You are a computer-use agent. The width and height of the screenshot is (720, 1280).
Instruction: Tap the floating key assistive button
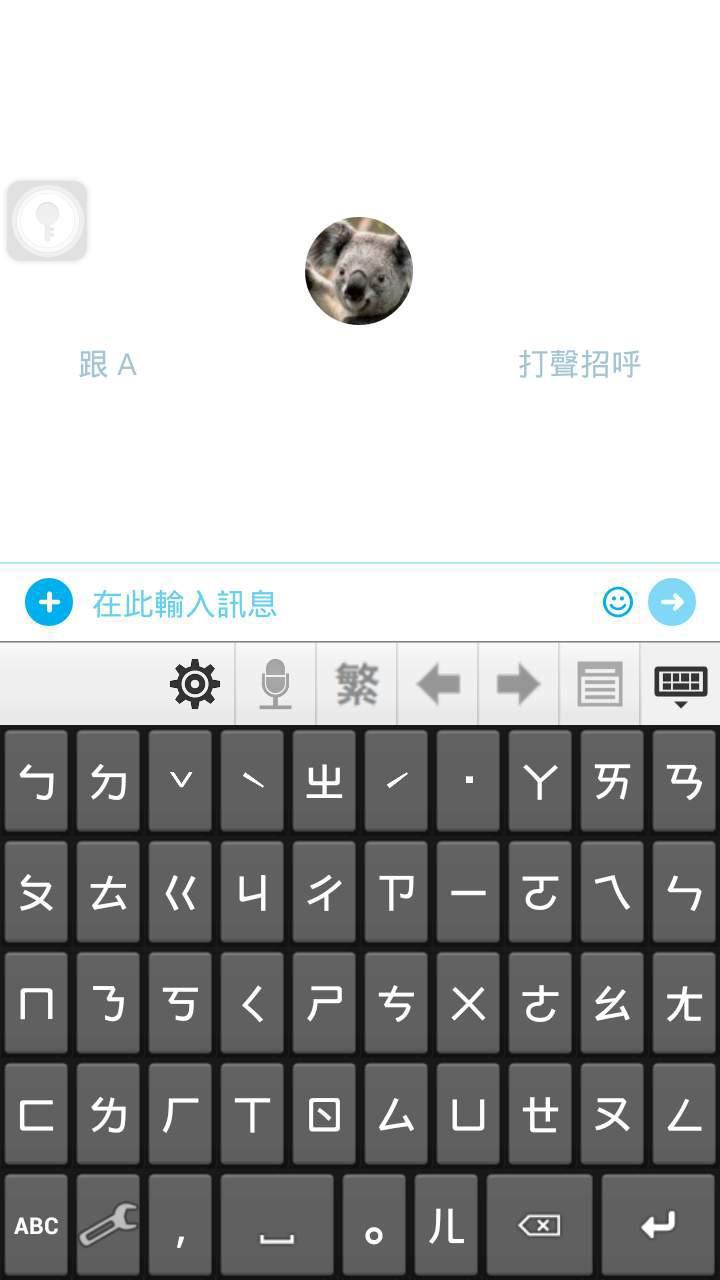[47, 220]
